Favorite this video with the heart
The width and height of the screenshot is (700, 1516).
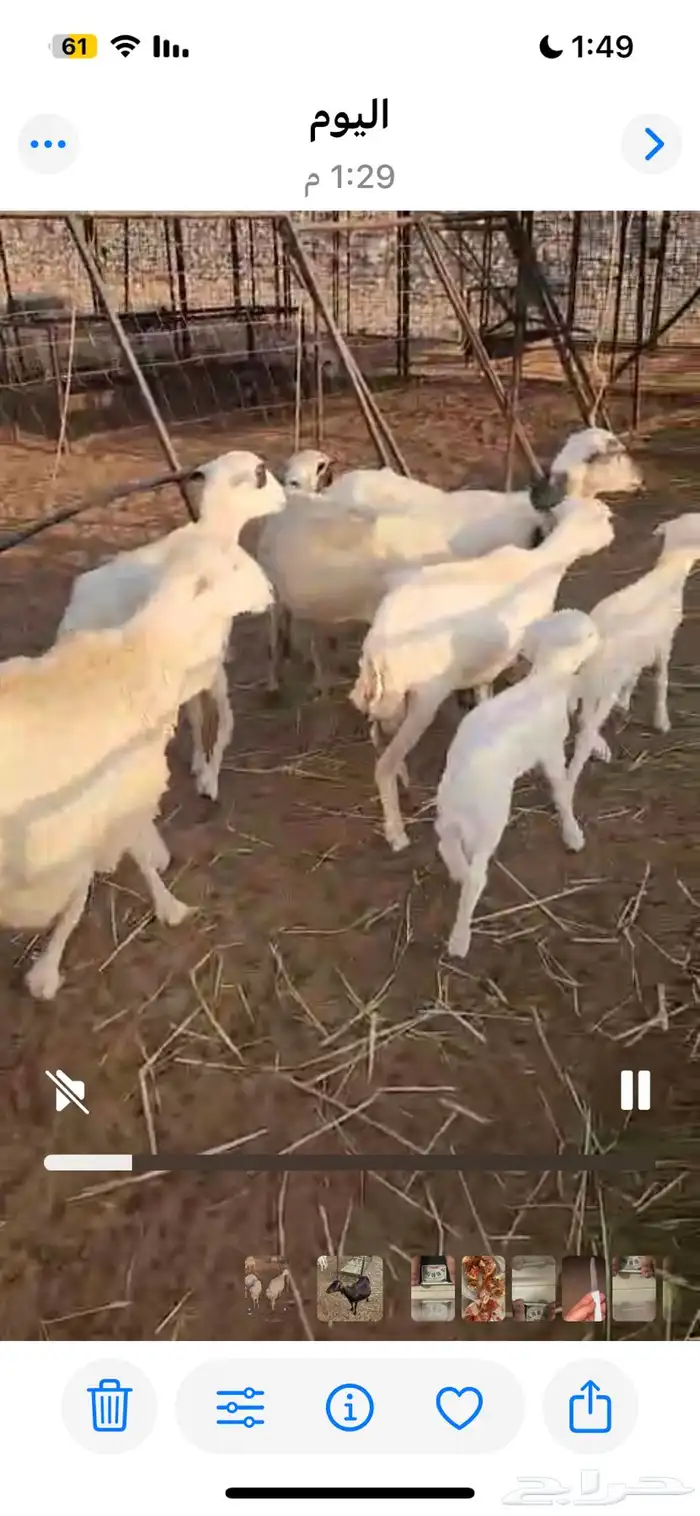pos(459,1407)
